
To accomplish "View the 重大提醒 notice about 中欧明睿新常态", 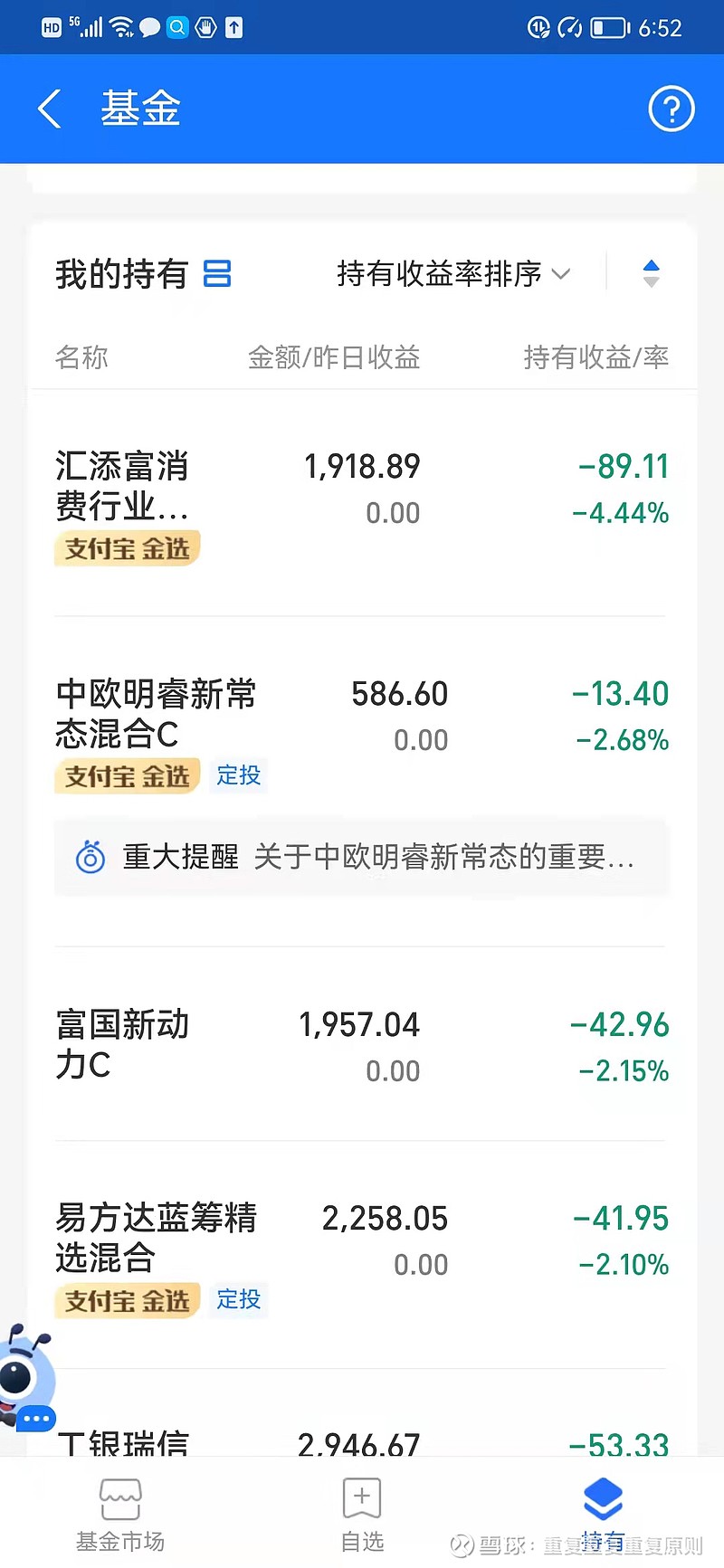I will pyautogui.click(x=362, y=857).
